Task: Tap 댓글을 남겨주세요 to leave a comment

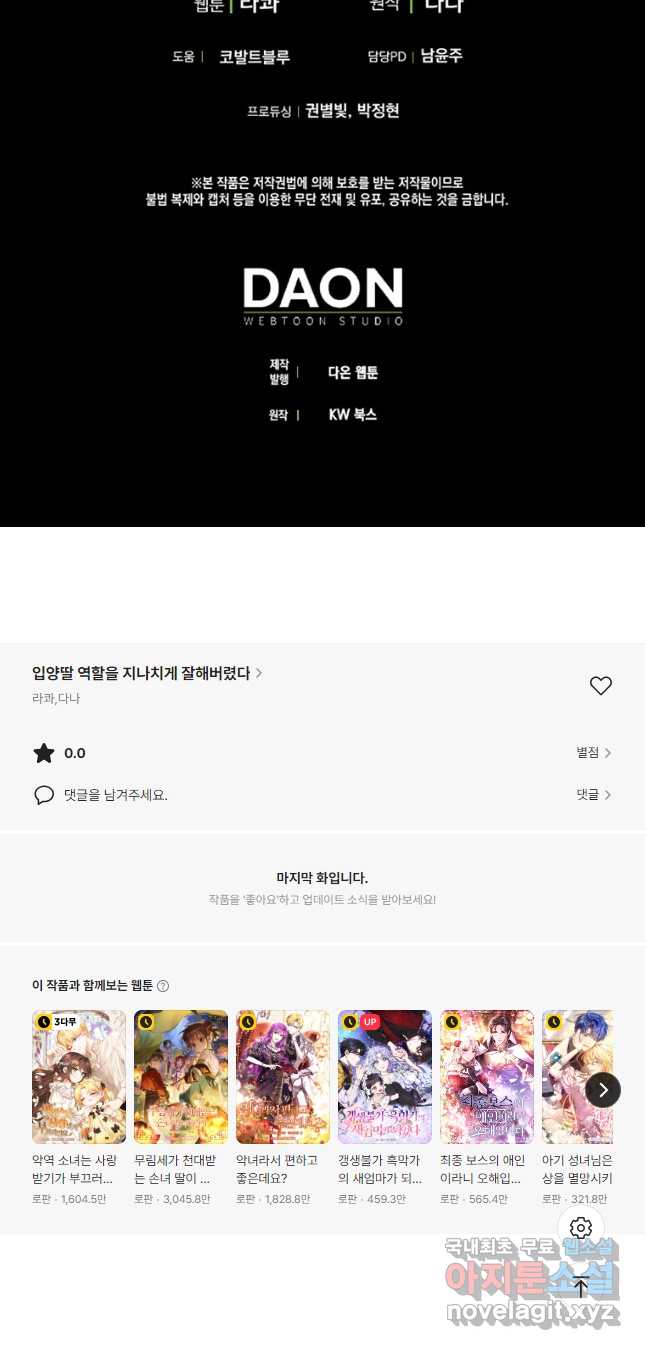Action: [115, 795]
